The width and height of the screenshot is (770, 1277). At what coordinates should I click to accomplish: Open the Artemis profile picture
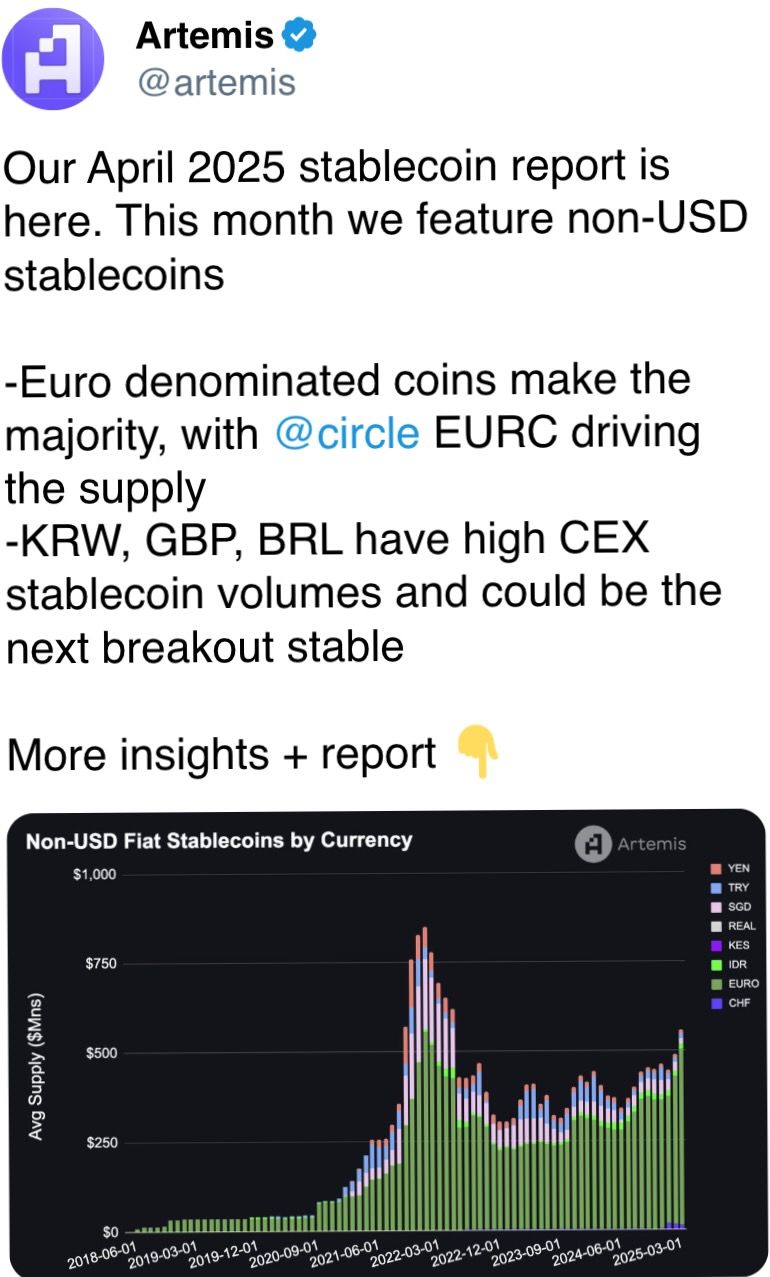coord(56,59)
